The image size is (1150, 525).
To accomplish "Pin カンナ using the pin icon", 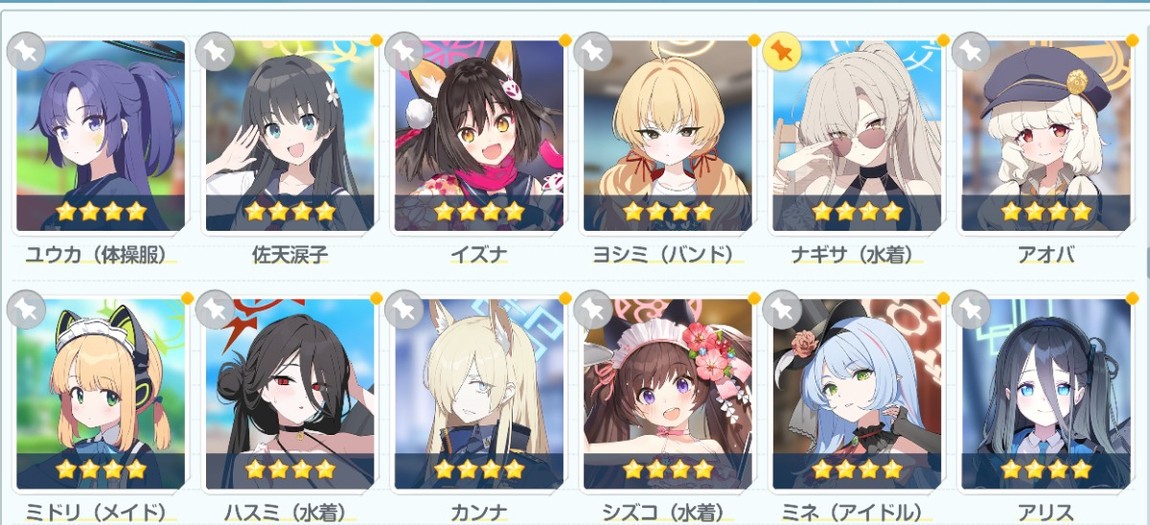I will pyautogui.click(x=403, y=309).
